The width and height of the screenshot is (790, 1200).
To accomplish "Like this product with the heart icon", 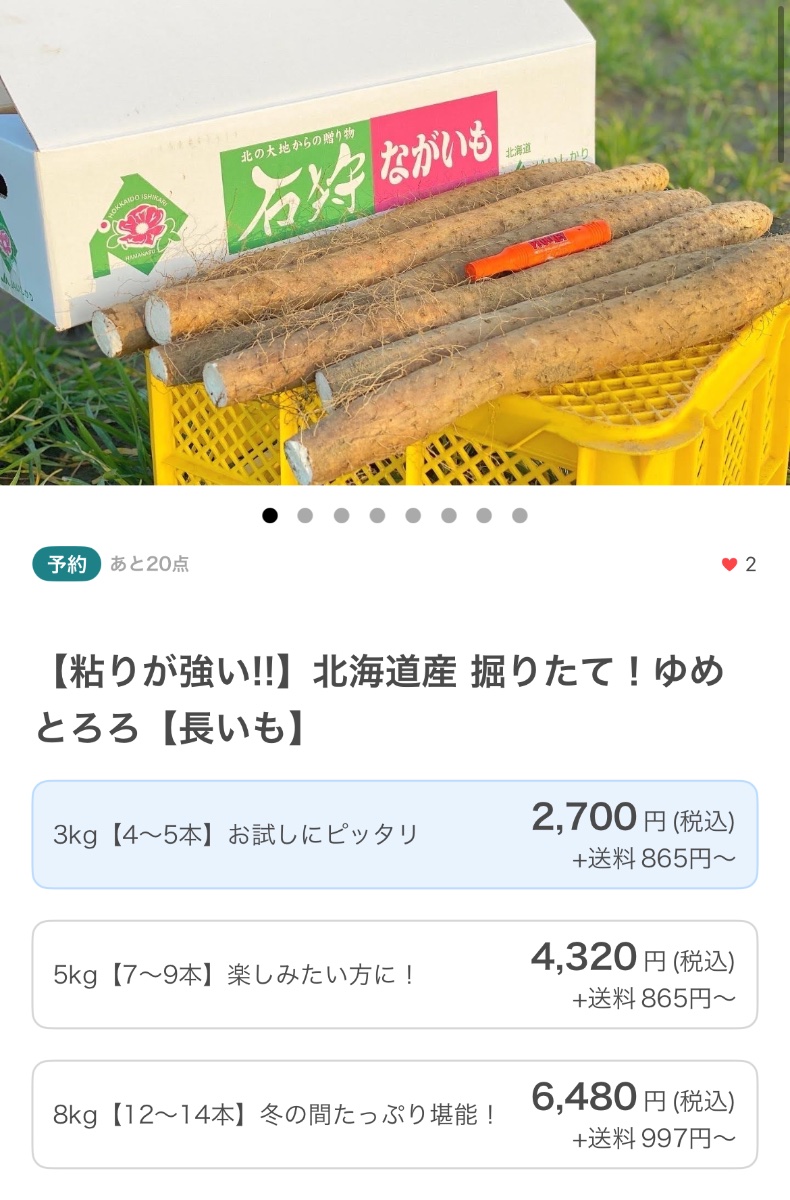I will (x=729, y=564).
